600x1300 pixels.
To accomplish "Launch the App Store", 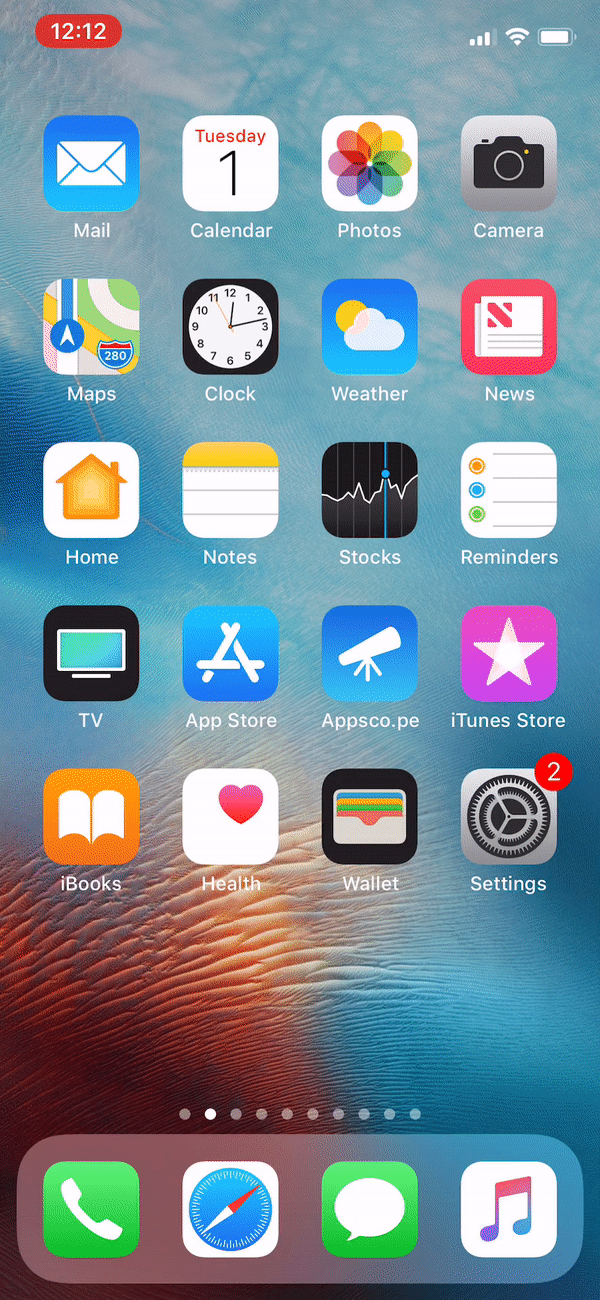I will click(x=230, y=653).
